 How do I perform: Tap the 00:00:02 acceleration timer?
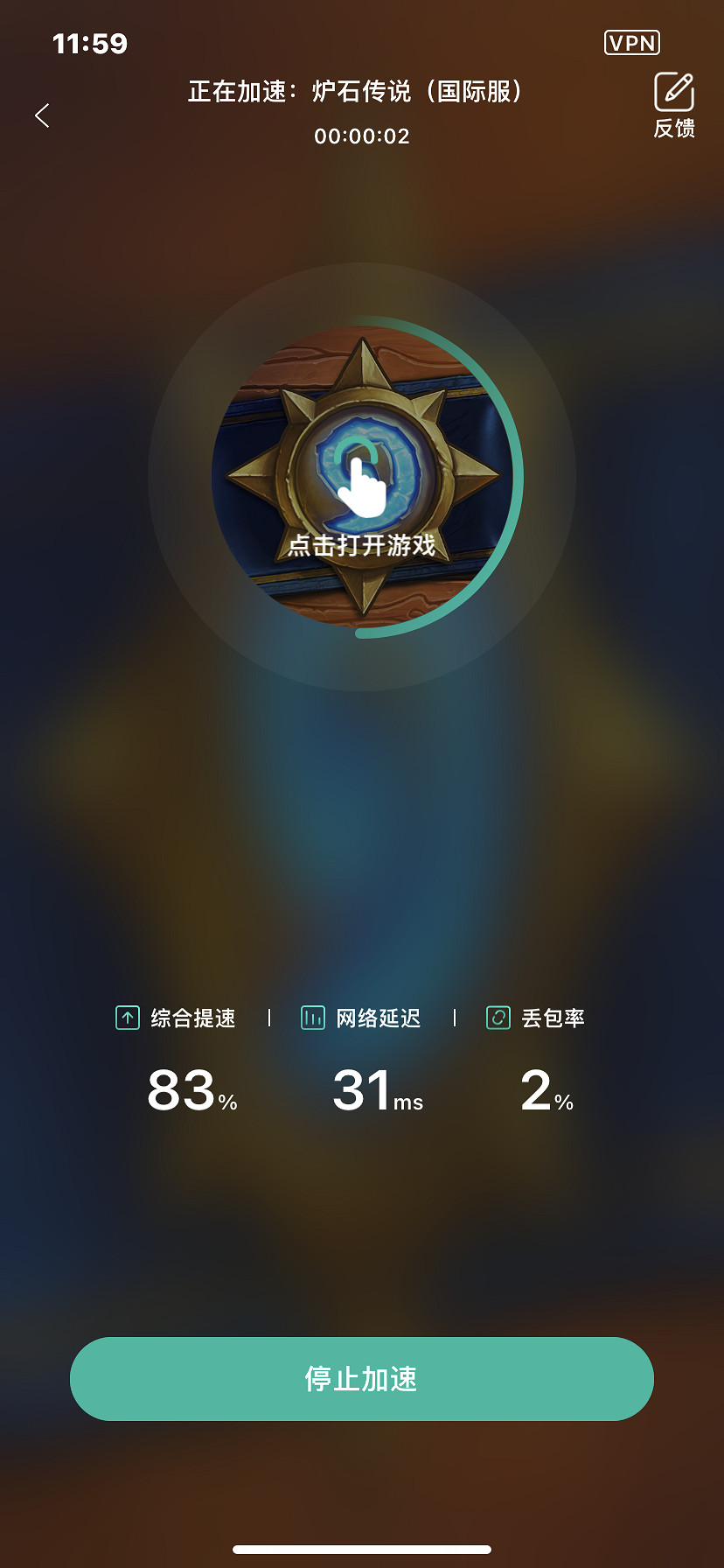(362, 136)
